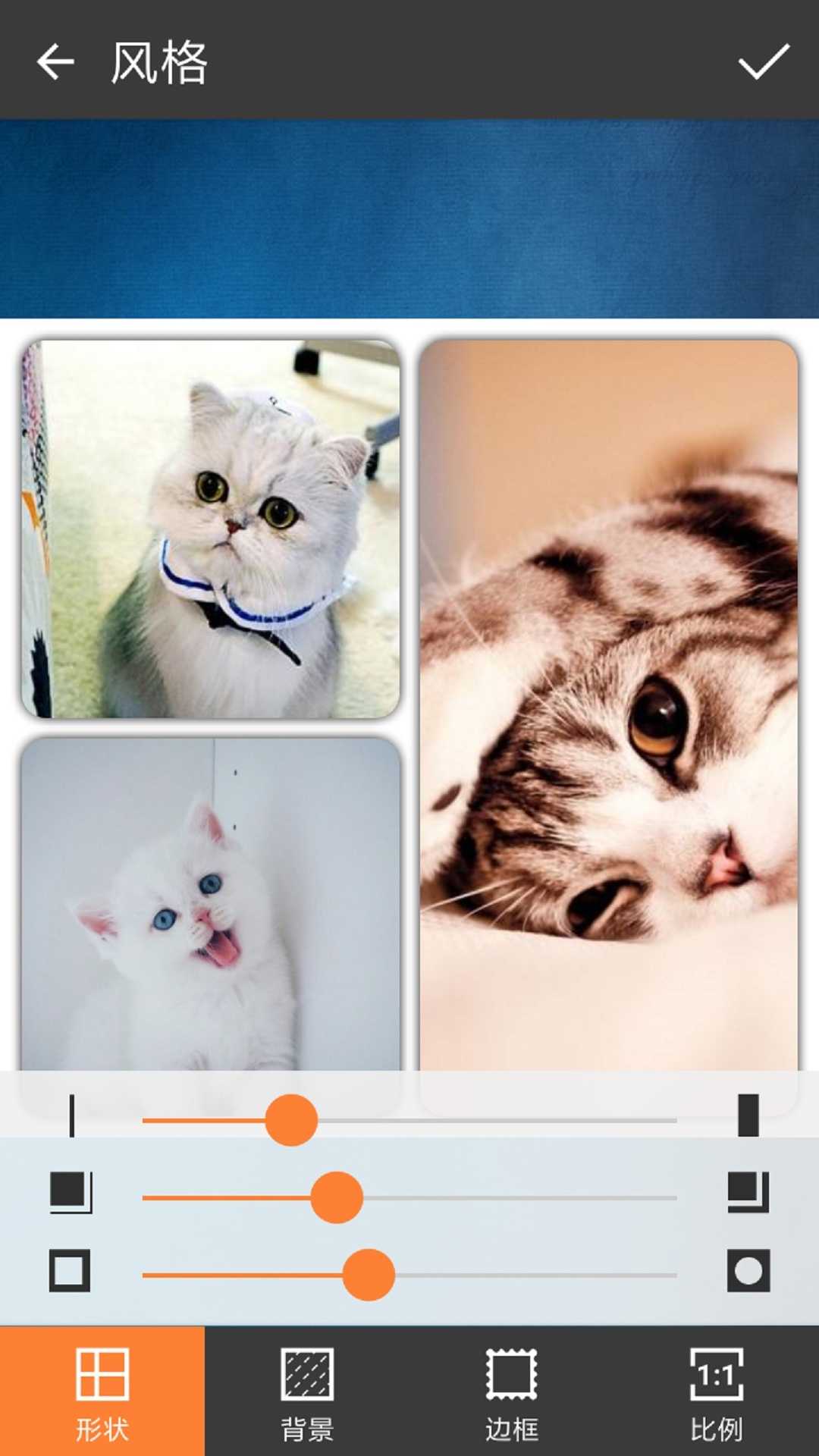Select the white kitten photo
This screenshot has width=819, height=1456.
(211, 902)
